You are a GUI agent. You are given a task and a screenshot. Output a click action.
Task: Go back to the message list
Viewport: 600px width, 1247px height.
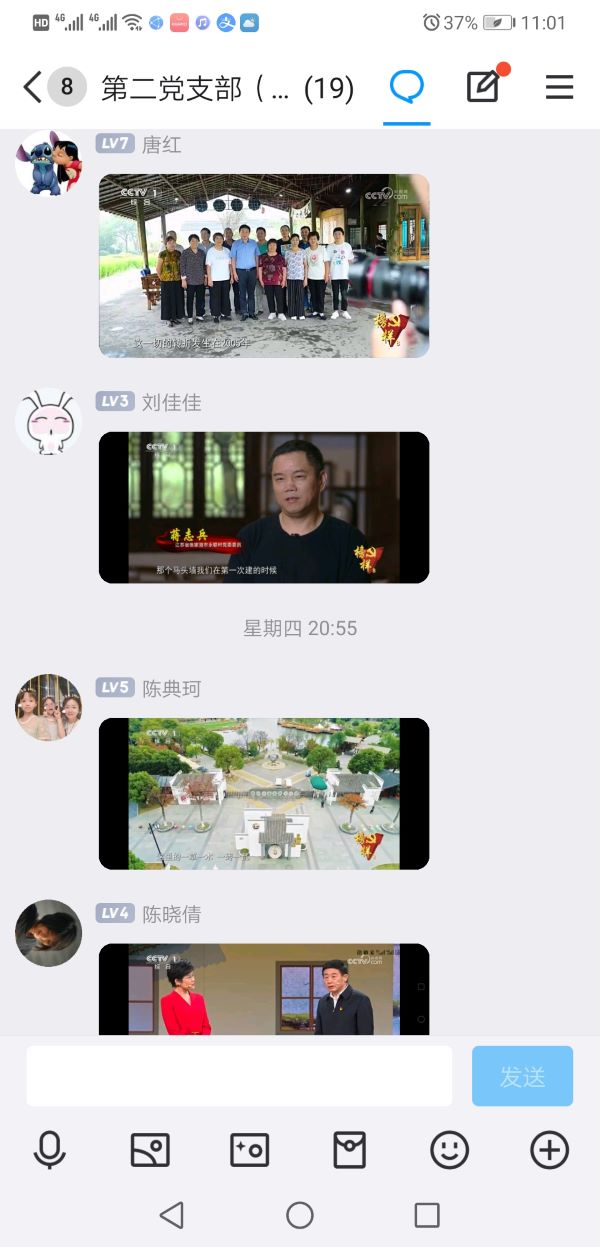pyautogui.click(x=33, y=88)
